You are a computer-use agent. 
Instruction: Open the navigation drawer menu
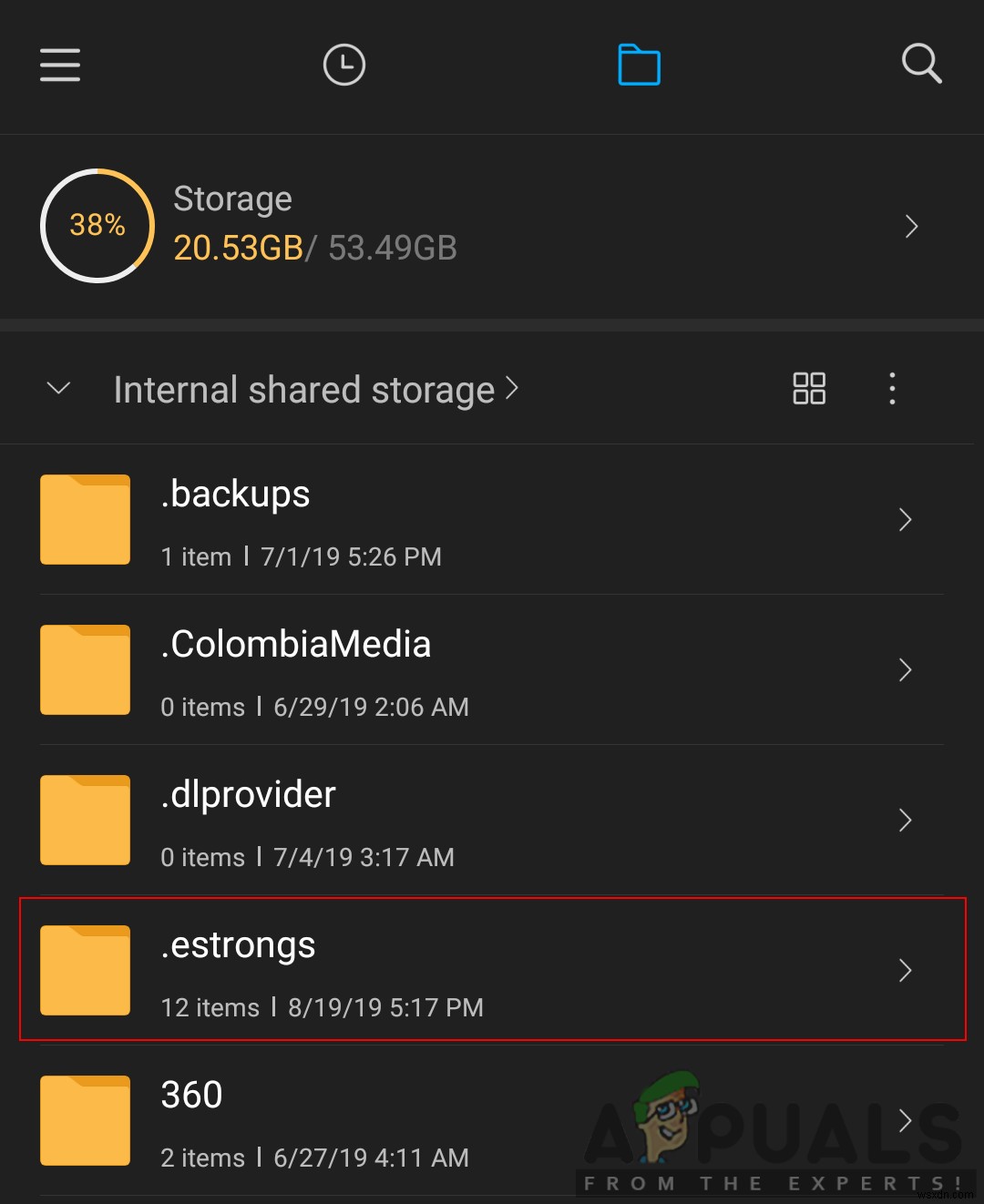point(60,65)
